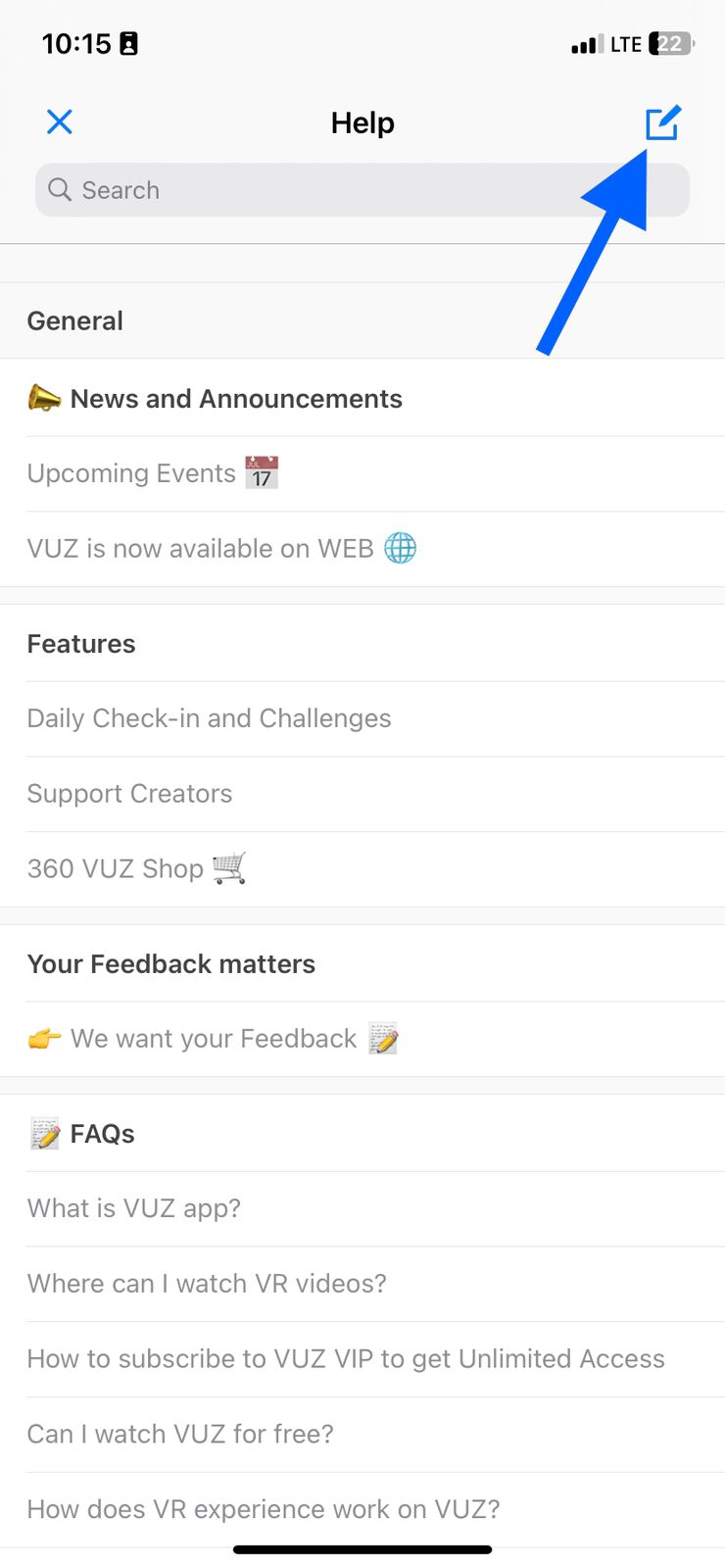Open 360 VUZ Shop article
The image size is (725, 1568).
362,869
